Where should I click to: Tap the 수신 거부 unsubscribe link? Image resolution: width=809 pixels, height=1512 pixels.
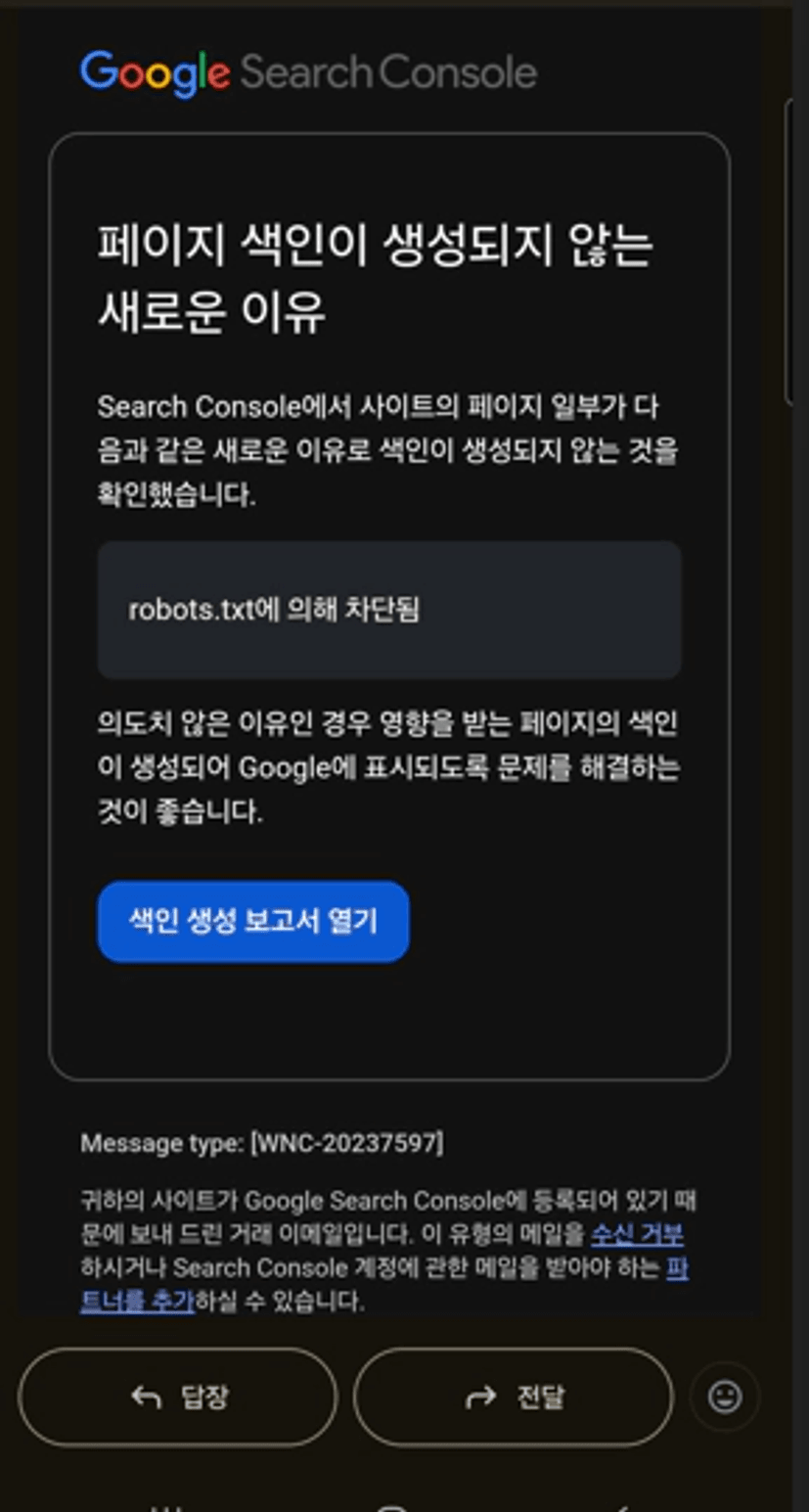(x=637, y=1234)
